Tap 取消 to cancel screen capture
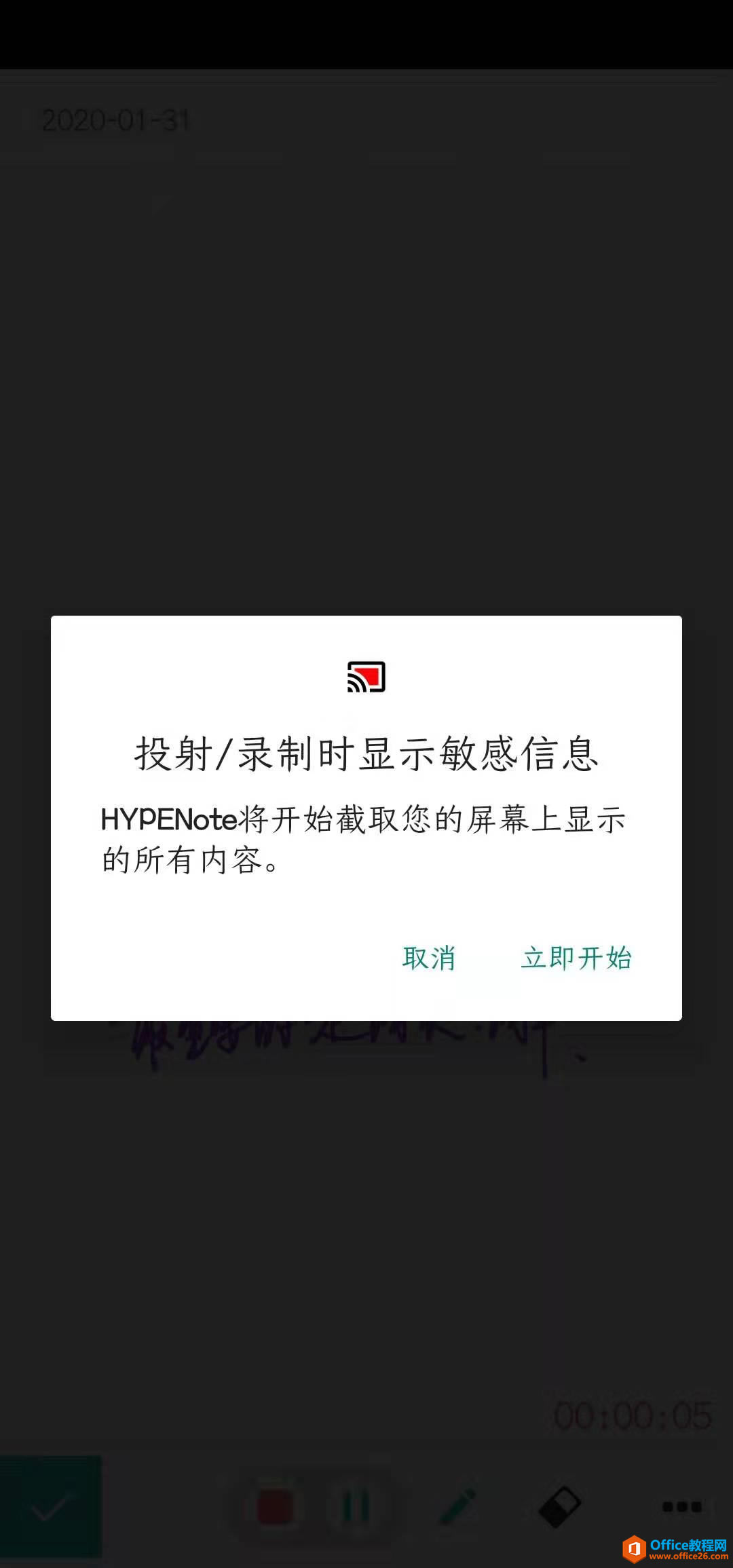Screen dimensions: 733x1568 (x=428, y=958)
